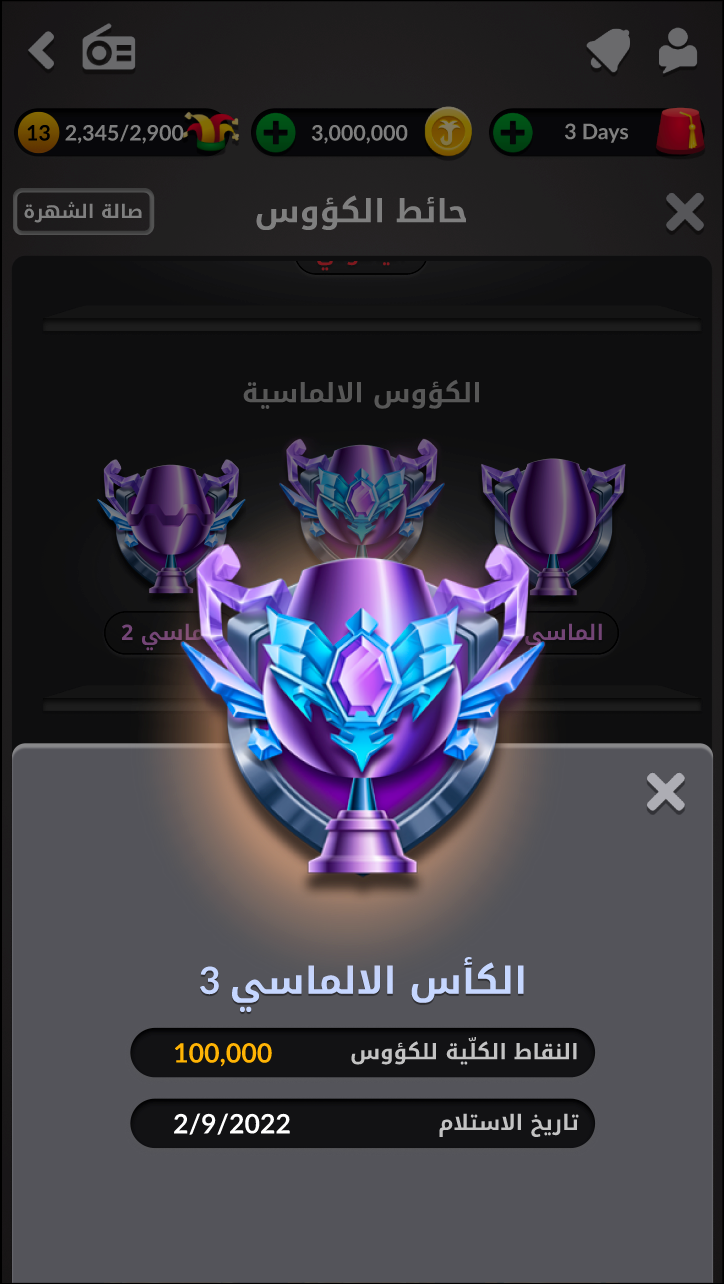Image resolution: width=724 pixels, height=1284 pixels.
Task: Open the radio icon in the top bar
Action: pos(109,50)
